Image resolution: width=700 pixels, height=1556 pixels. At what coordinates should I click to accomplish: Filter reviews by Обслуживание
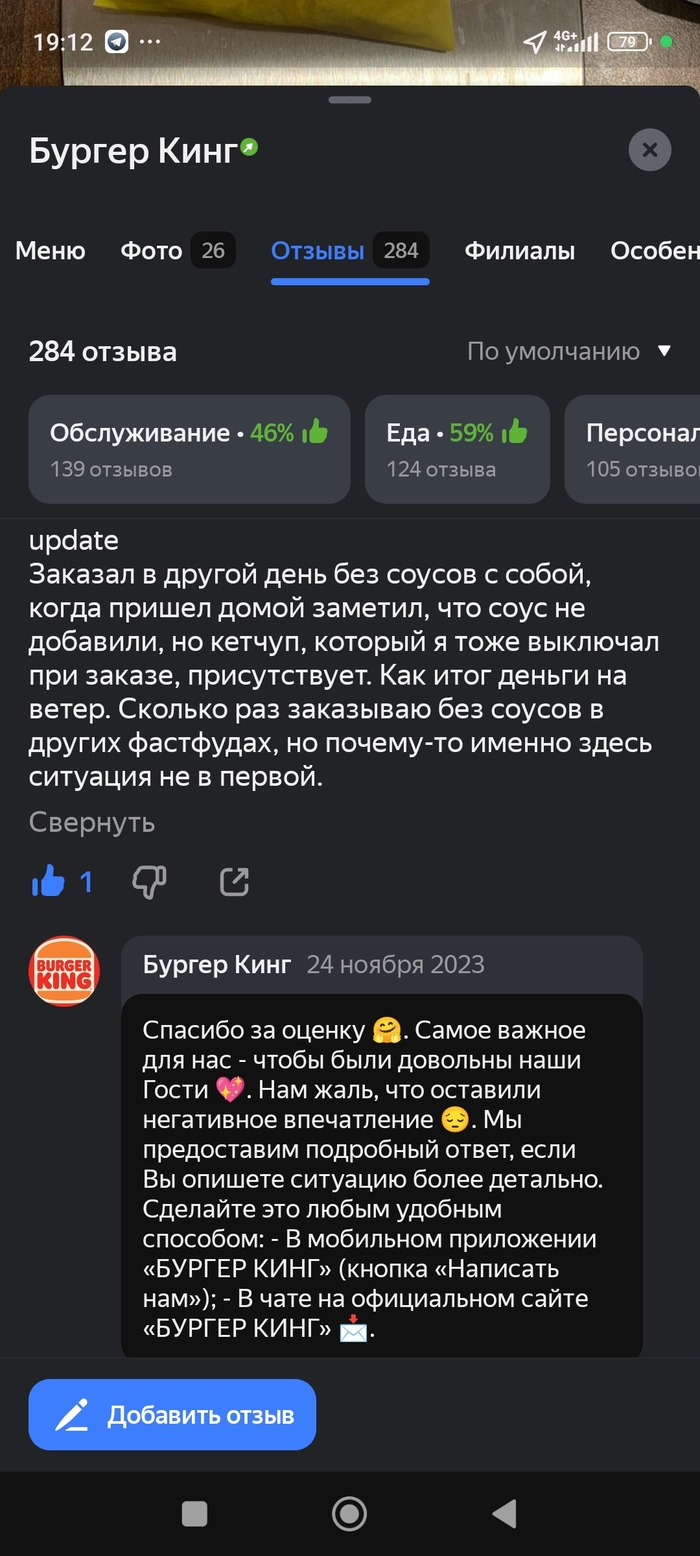(189, 449)
